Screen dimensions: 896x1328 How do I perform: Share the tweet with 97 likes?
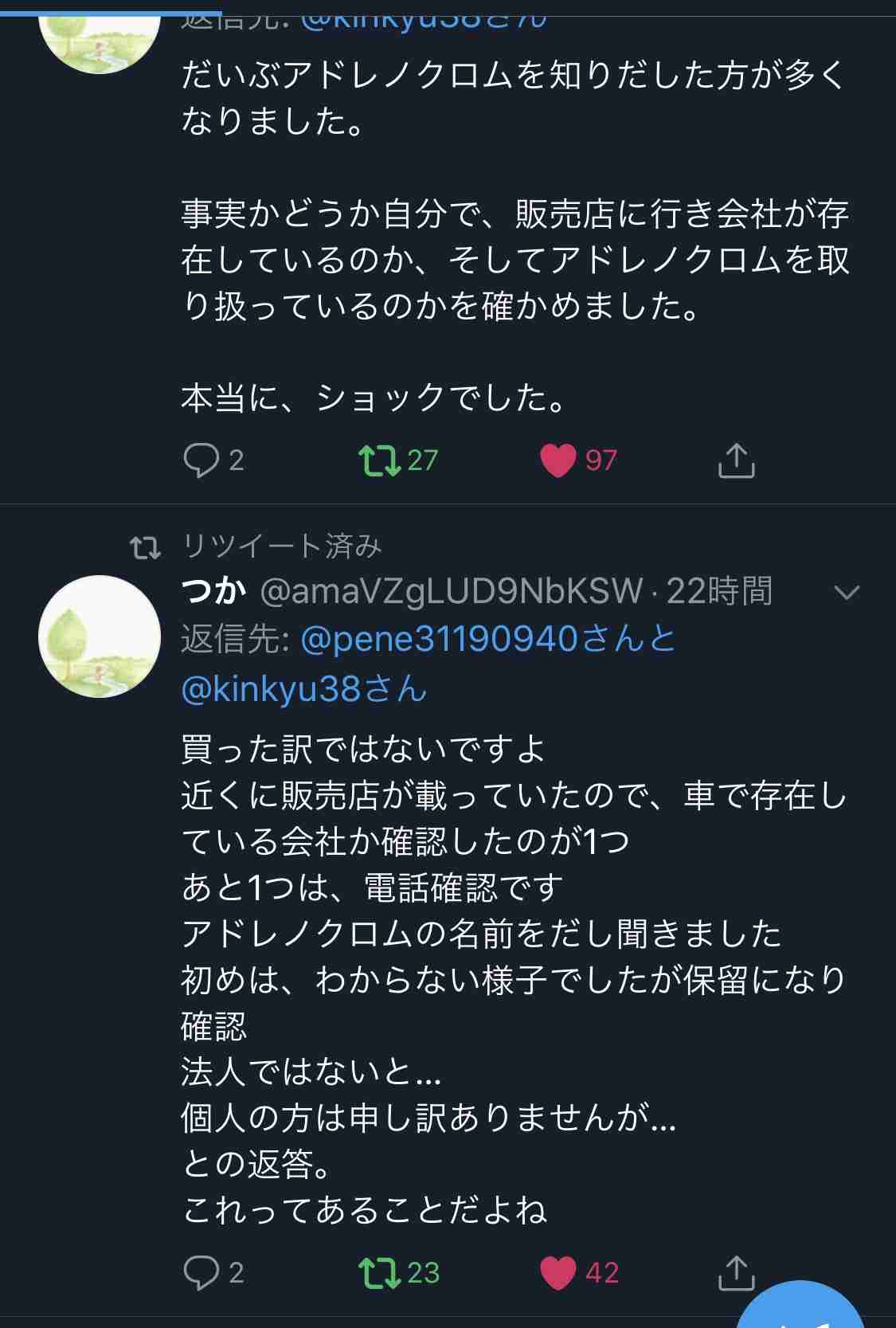(x=736, y=460)
